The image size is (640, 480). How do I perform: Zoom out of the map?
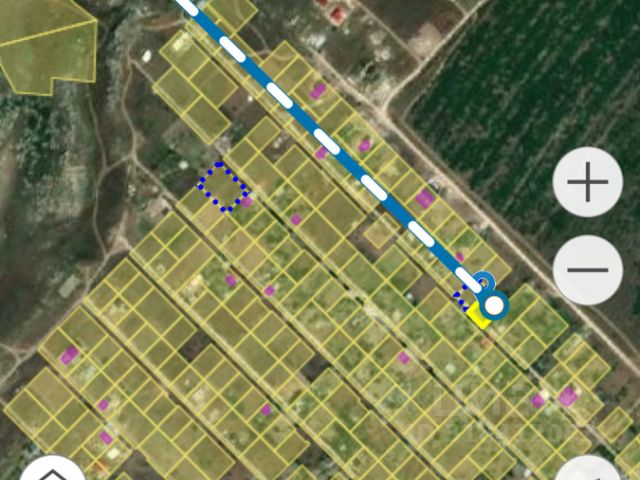[x=587, y=270]
